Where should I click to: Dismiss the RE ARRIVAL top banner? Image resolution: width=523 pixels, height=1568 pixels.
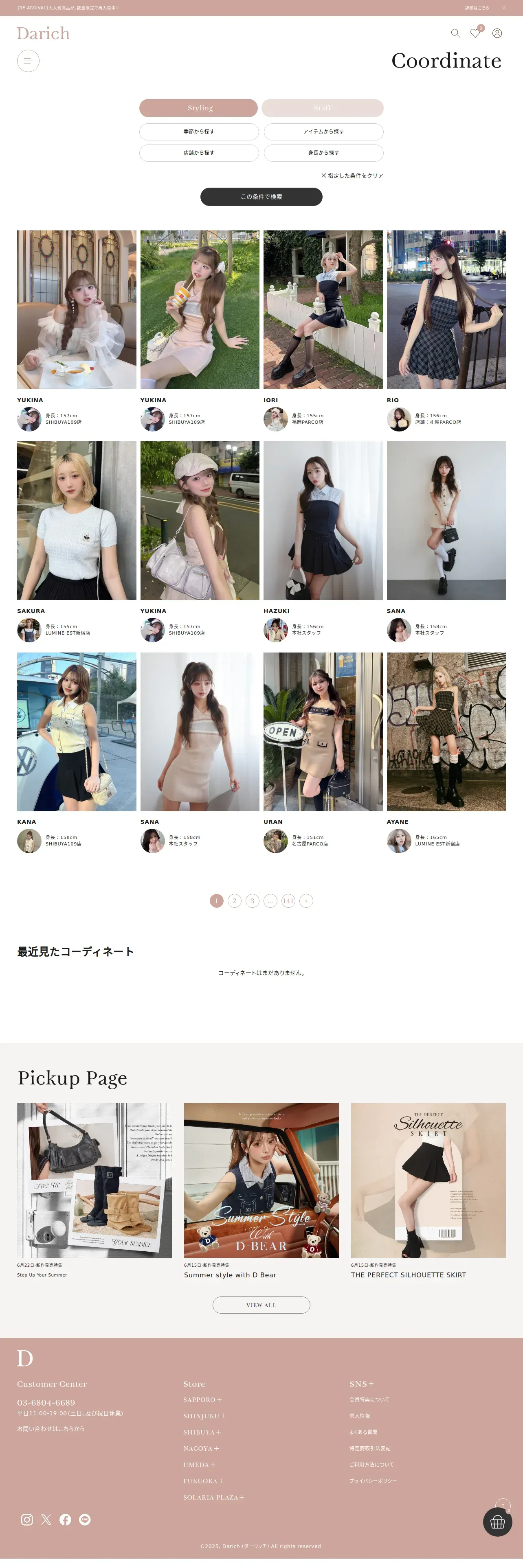(503, 8)
